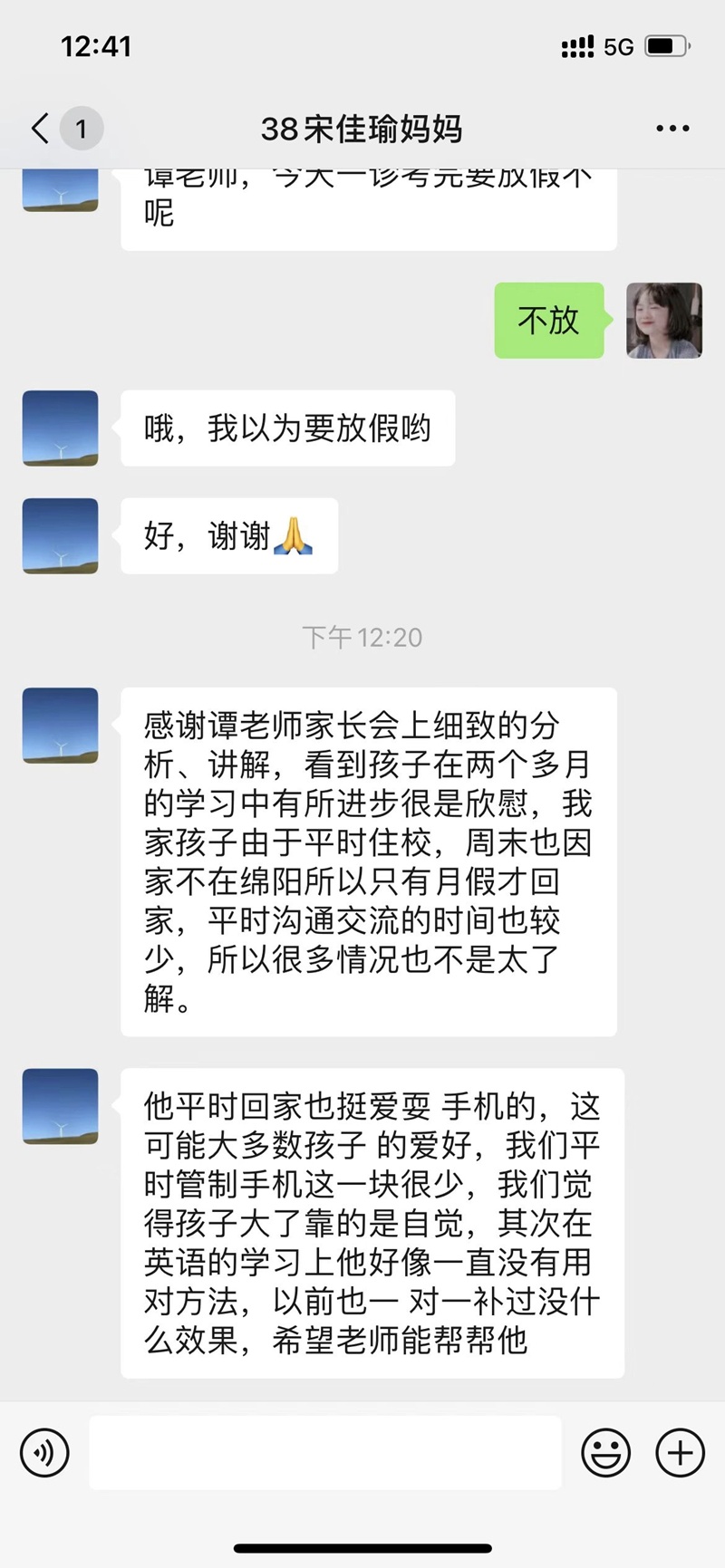
Task: Open contact avatar beside 好，谢谢 message
Action: click(60, 536)
